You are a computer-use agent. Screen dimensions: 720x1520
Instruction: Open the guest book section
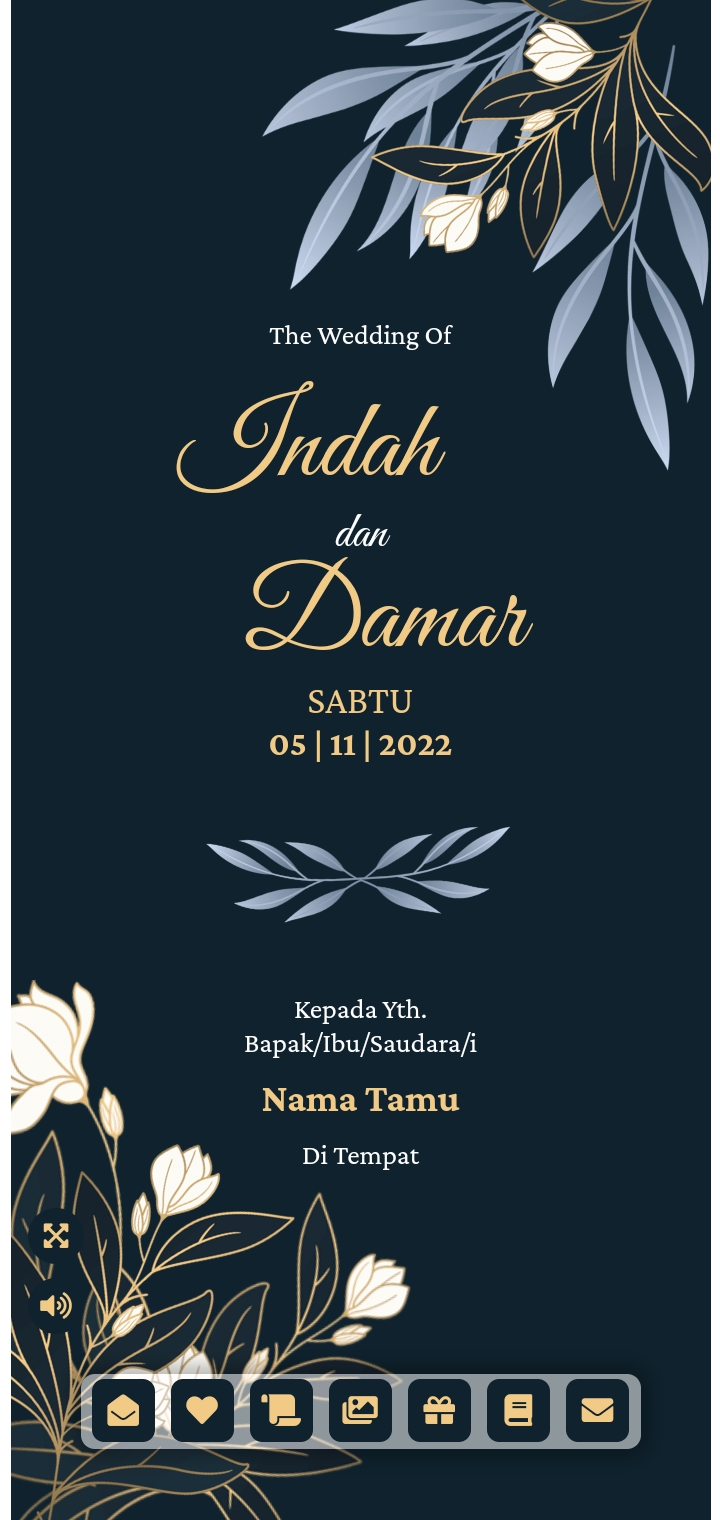coord(518,1411)
